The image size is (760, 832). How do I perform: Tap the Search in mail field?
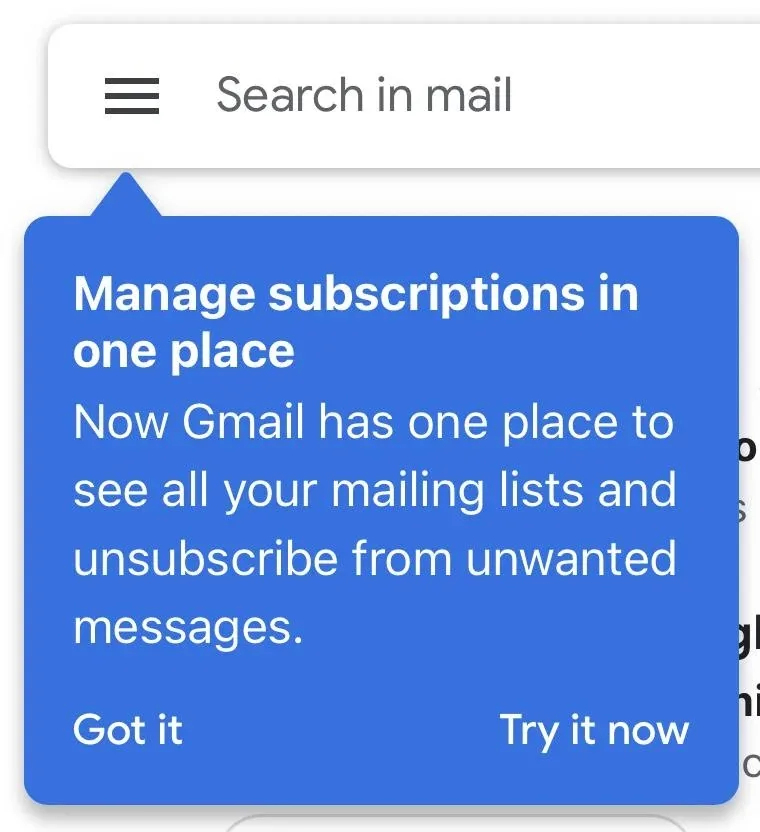(400, 96)
